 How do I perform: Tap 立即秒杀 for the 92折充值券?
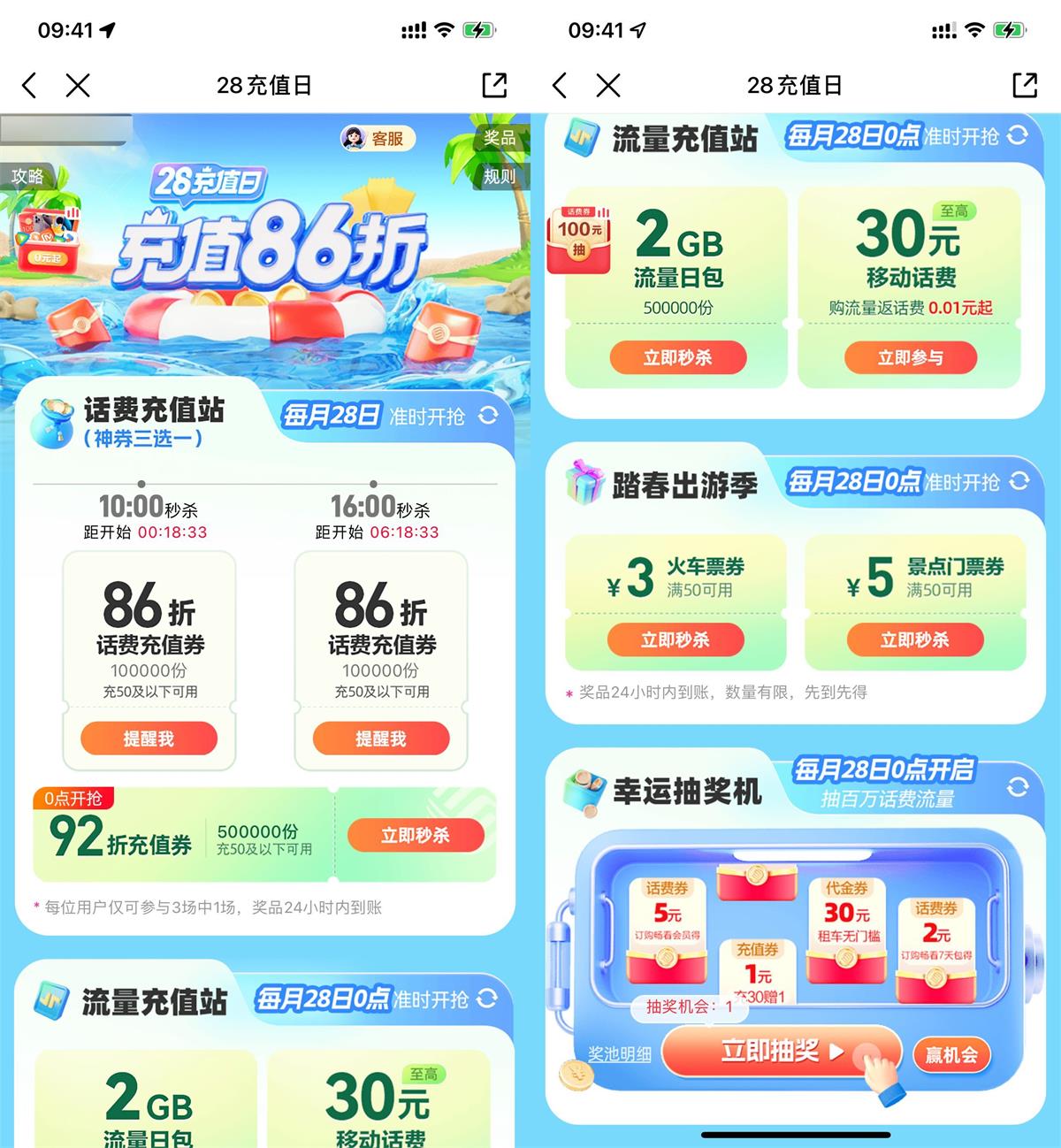point(416,835)
